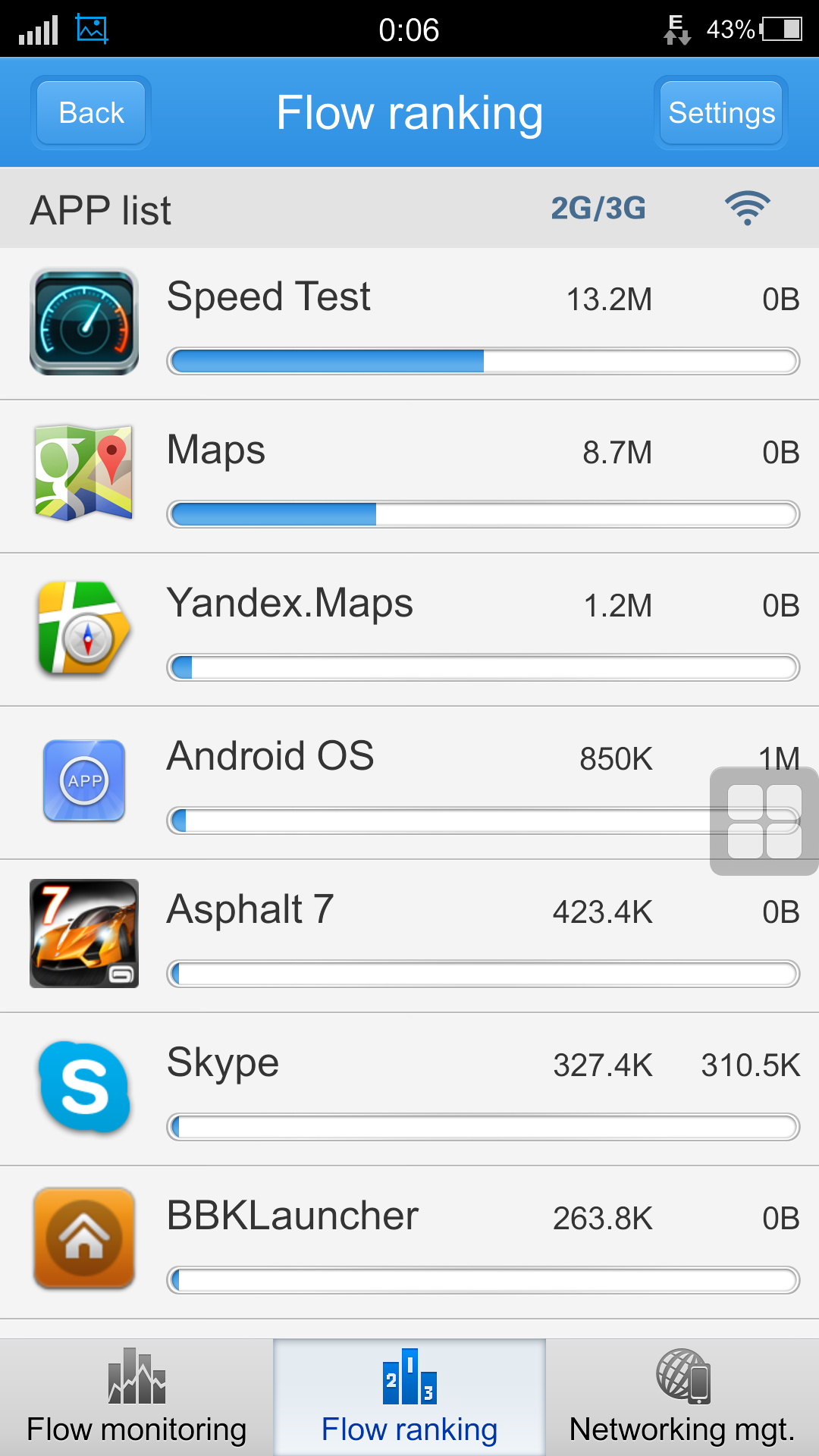The height and width of the screenshot is (1456, 819).
Task: Select the Skype row
Action: point(409,1090)
